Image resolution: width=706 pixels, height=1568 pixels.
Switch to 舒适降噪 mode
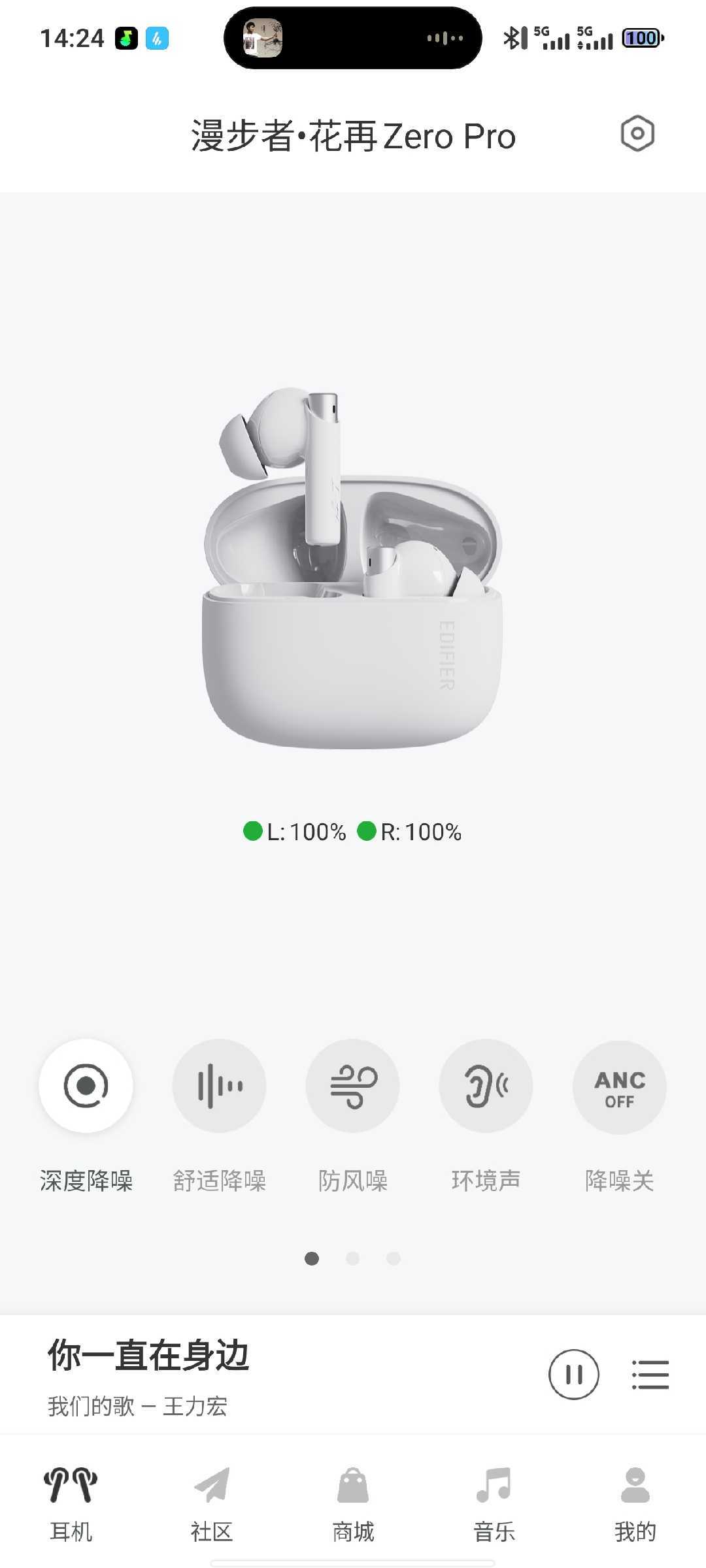219,1086
